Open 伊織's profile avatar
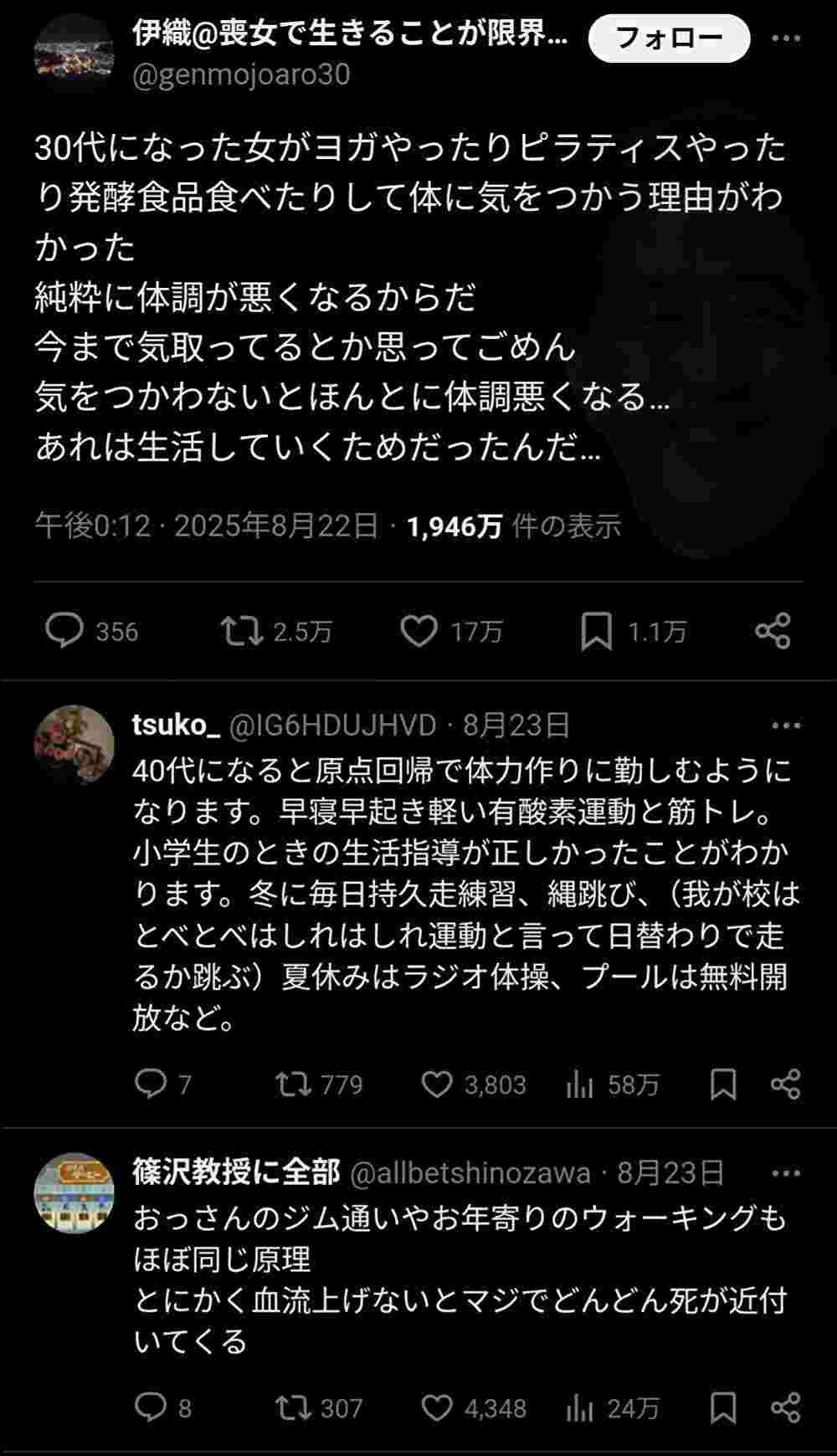The width and height of the screenshot is (837, 1456). (x=74, y=53)
